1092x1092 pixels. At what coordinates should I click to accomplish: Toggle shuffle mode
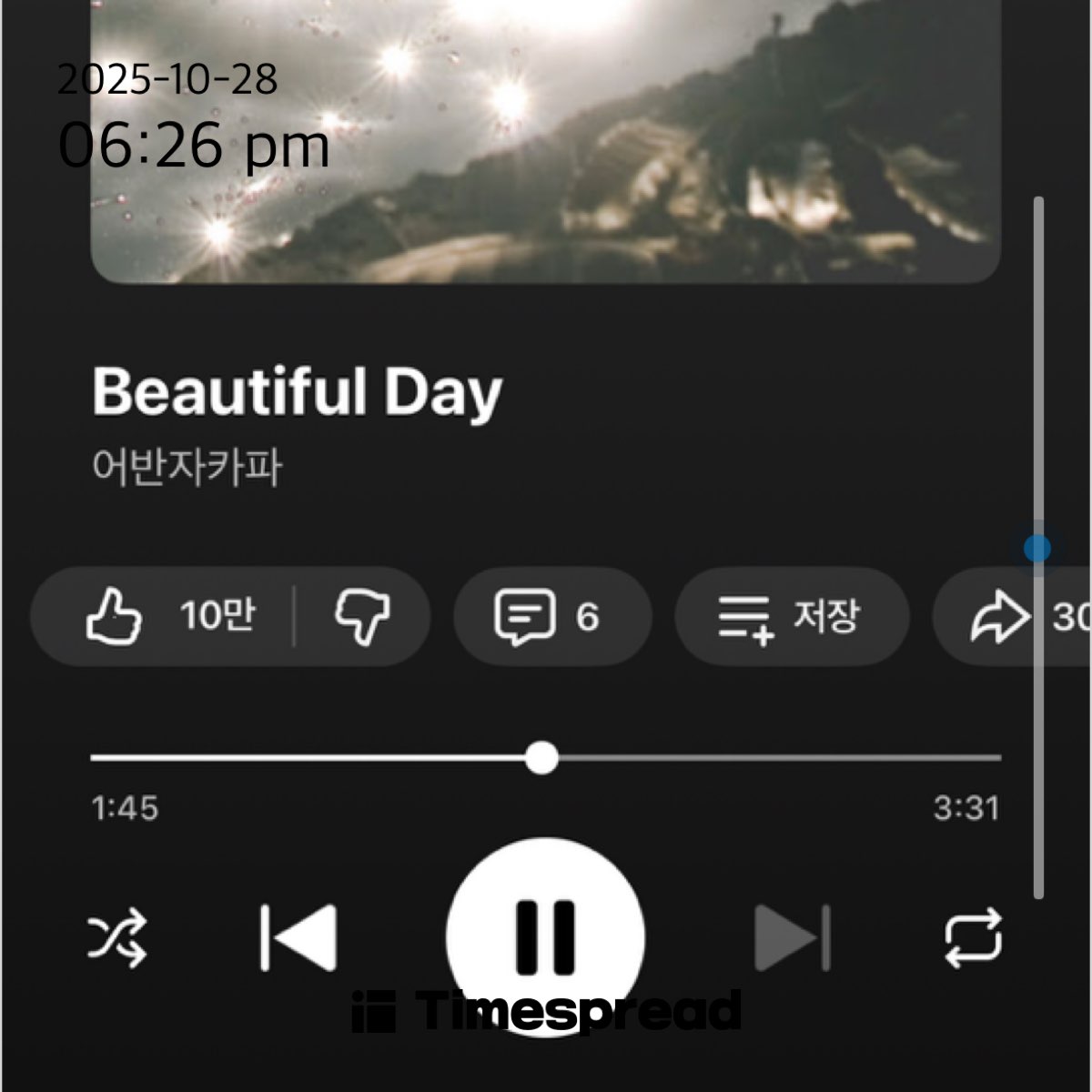(116, 937)
